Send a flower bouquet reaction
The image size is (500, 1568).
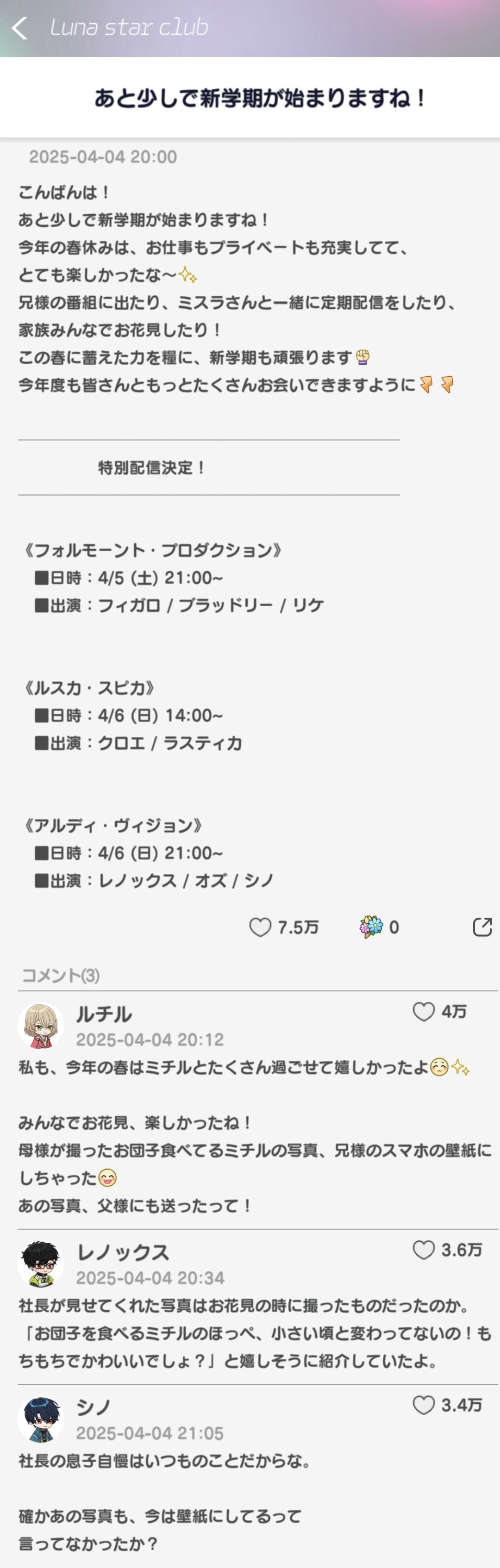[371, 927]
